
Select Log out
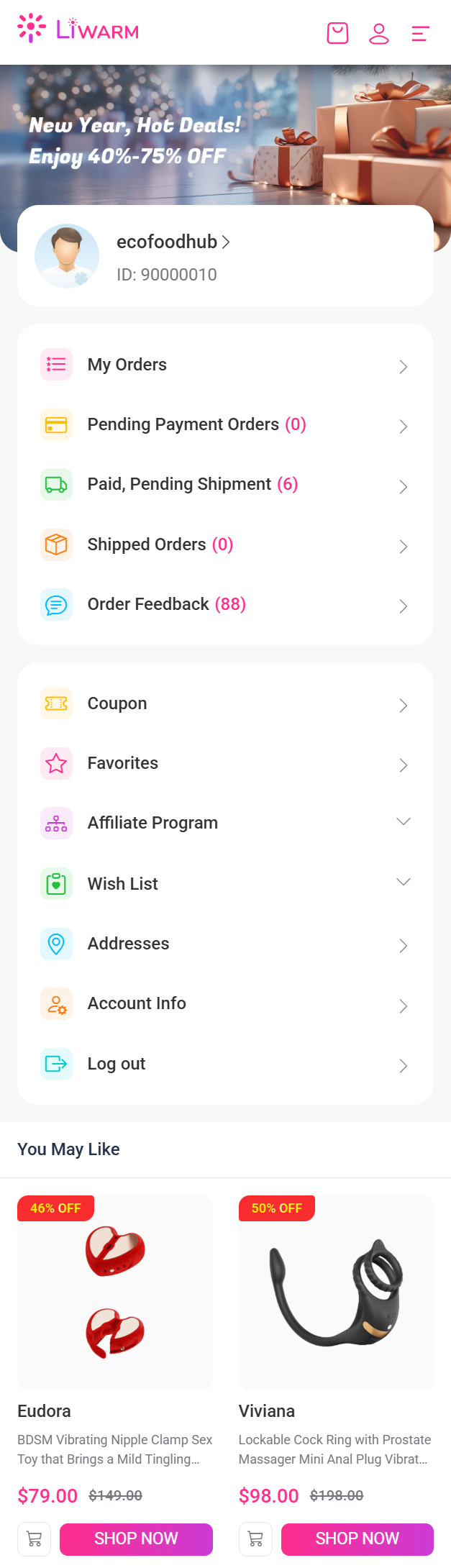click(x=225, y=1065)
